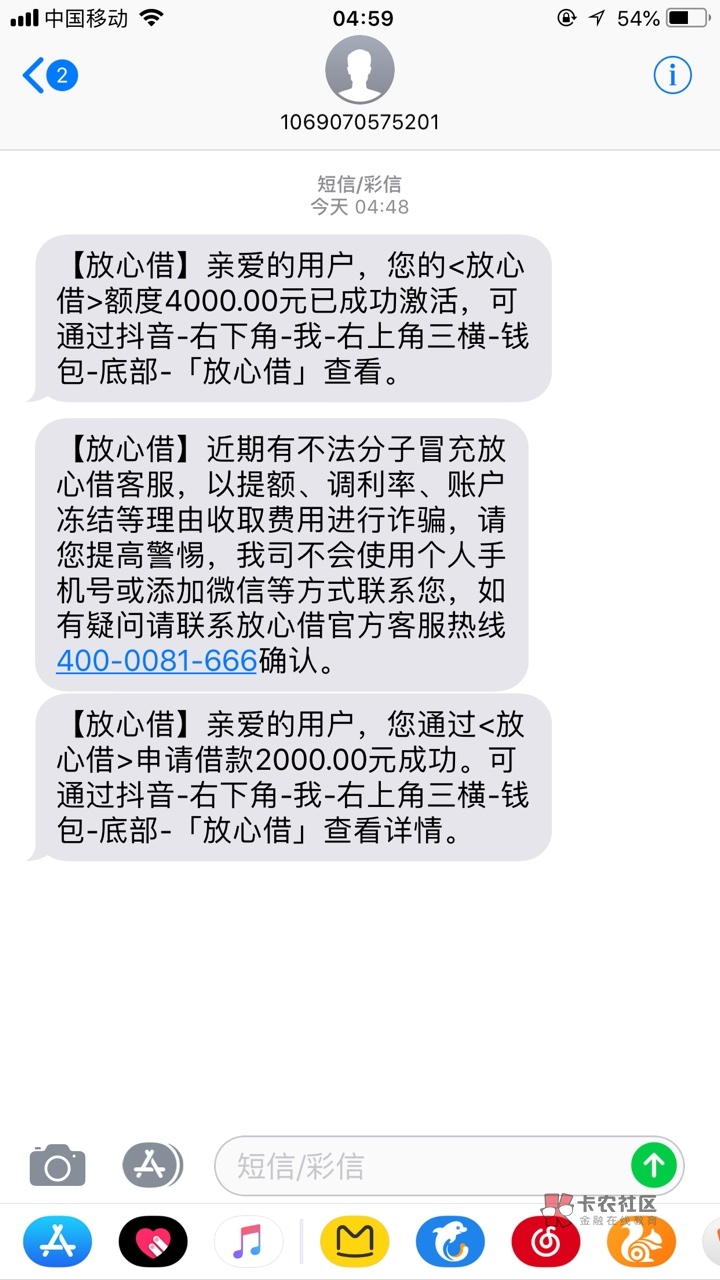Open the camera to attach a photo
This screenshot has height=1280, width=720.
(x=57, y=1165)
